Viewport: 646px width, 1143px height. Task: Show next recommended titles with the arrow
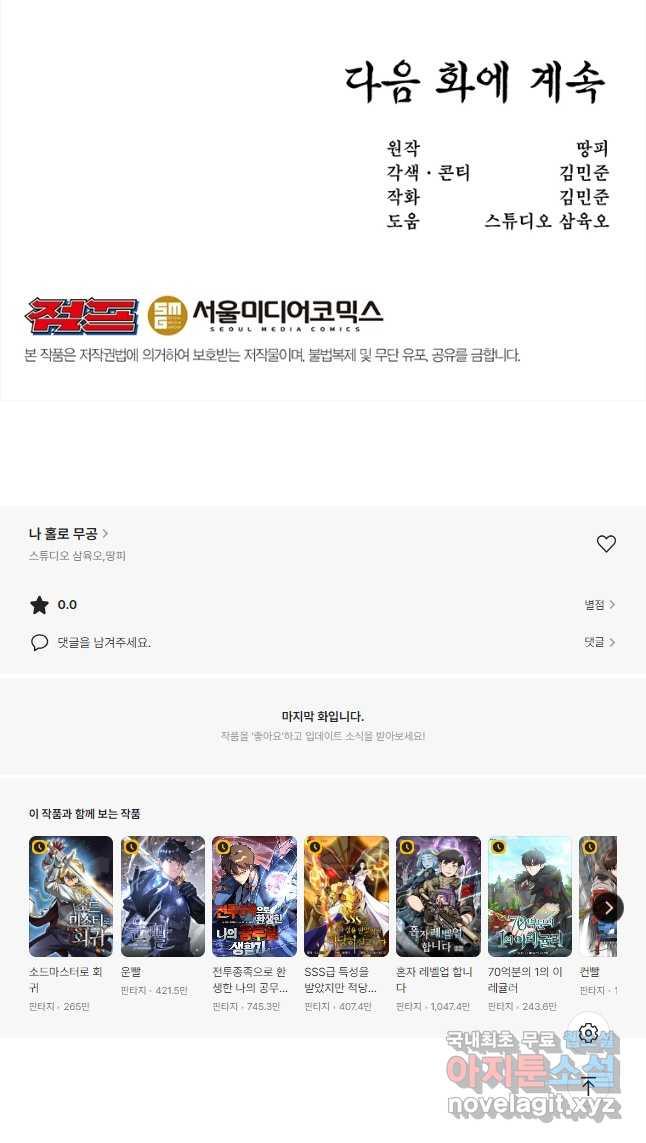click(x=608, y=907)
